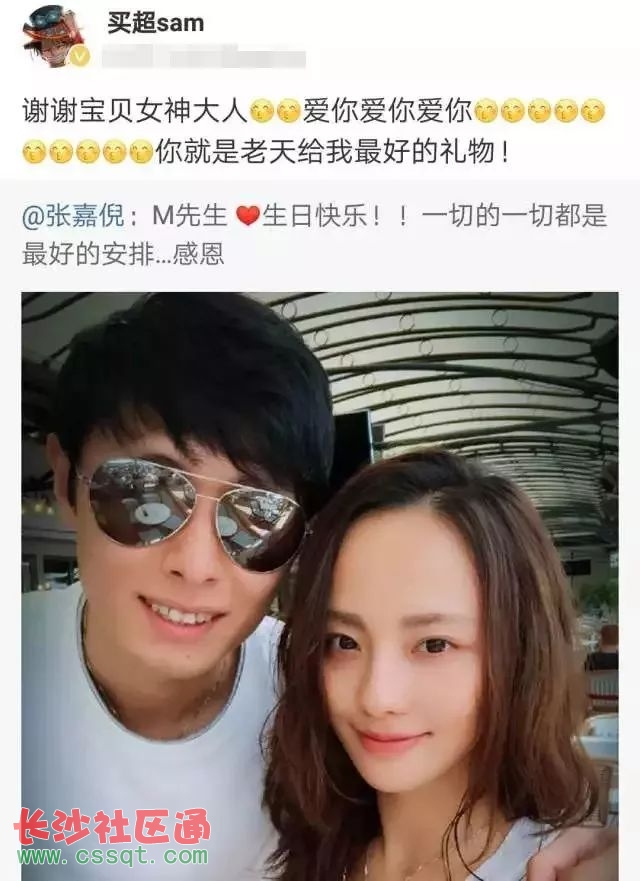This screenshot has width=640, height=881.
Task: Tap the username 买超sam
Action: click(155, 21)
